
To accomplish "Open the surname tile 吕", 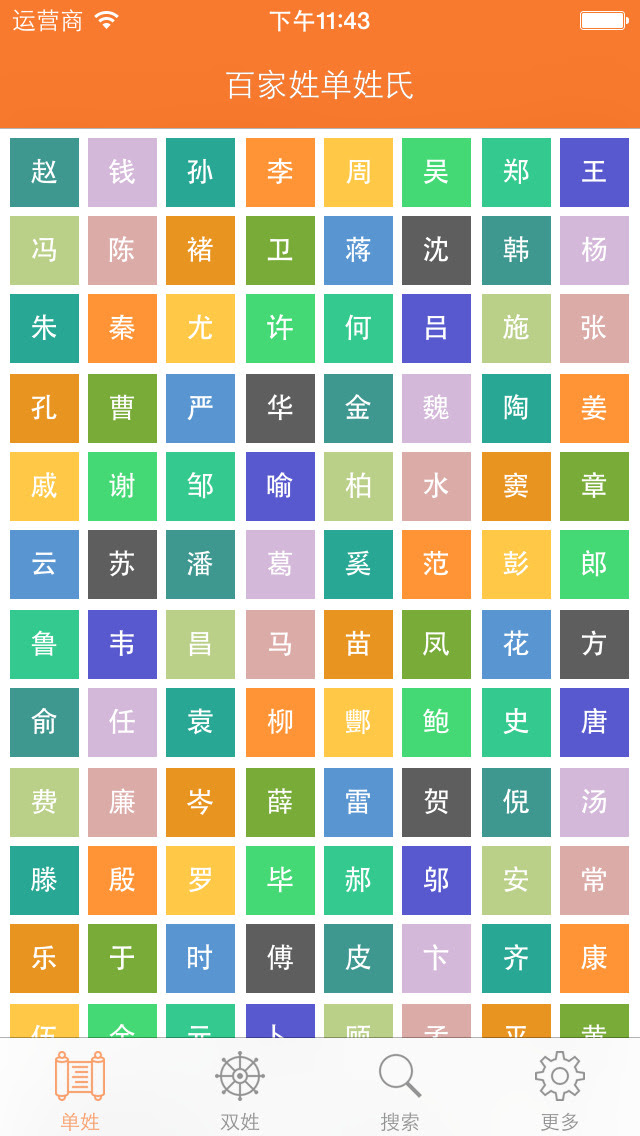I will click(436, 328).
